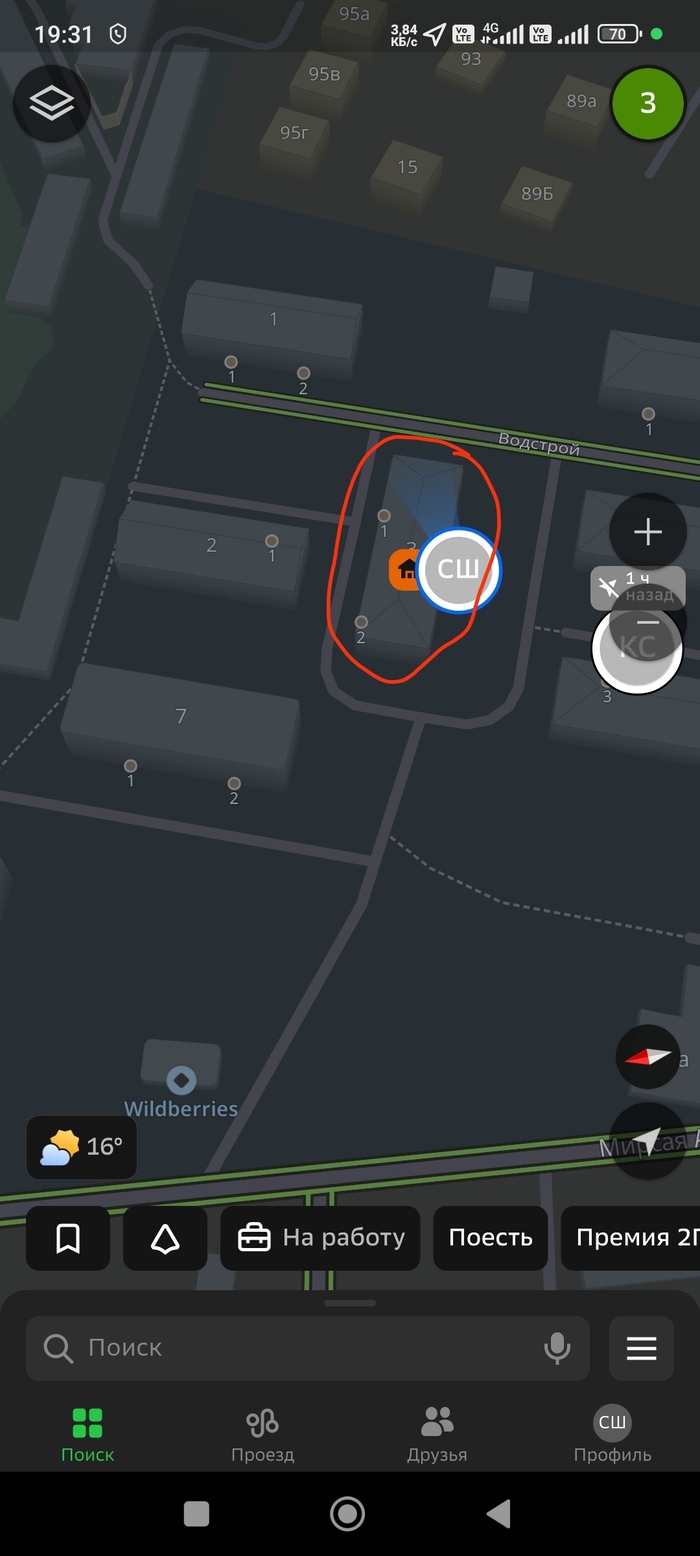
Task: Start voice search with the microphone
Action: (557, 1348)
